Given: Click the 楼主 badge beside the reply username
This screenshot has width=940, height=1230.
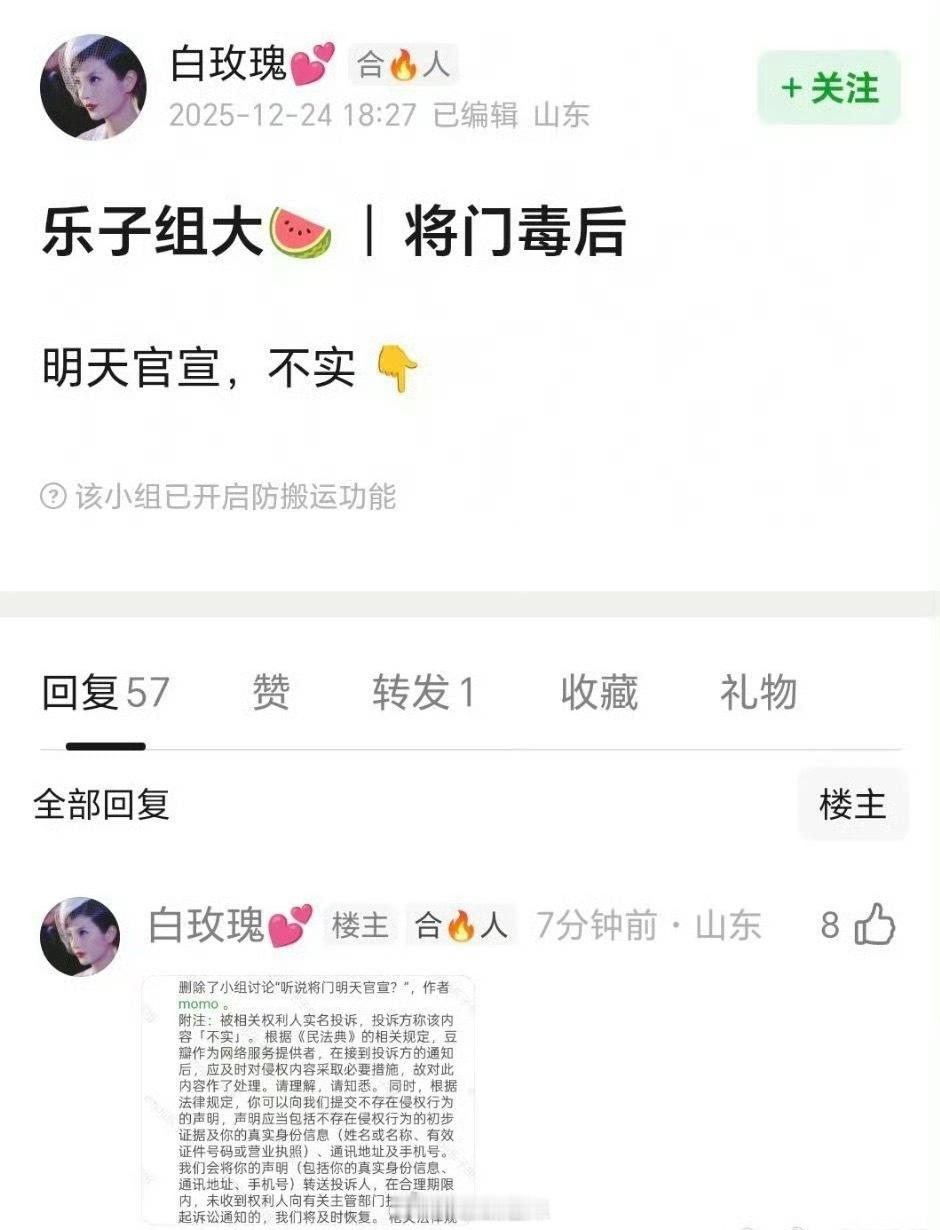Looking at the screenshot, I should point(363,926).
